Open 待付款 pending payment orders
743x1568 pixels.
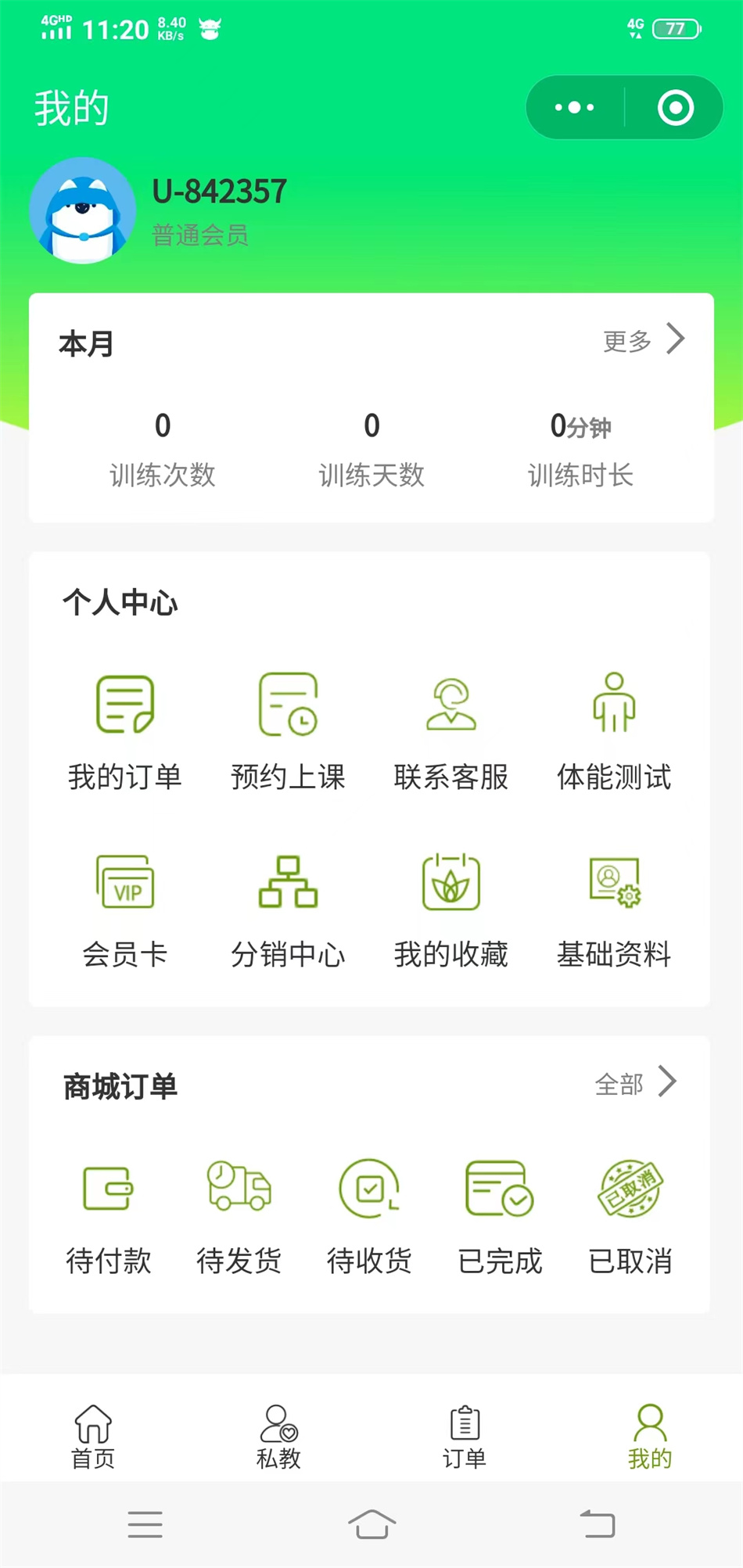click(109, 1216)
